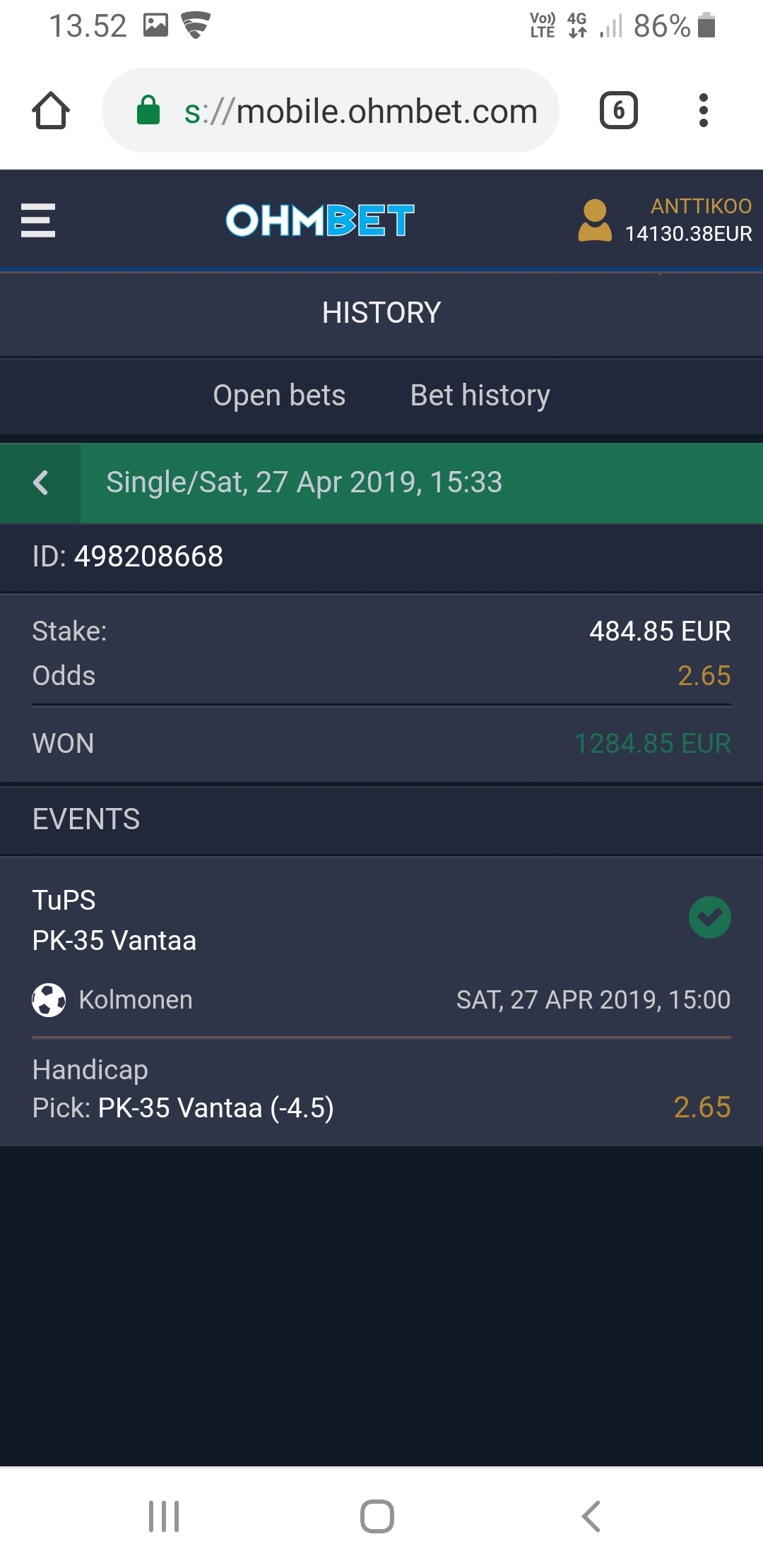Go to the browser home page

pyautogui.click(x=51, y=111)
